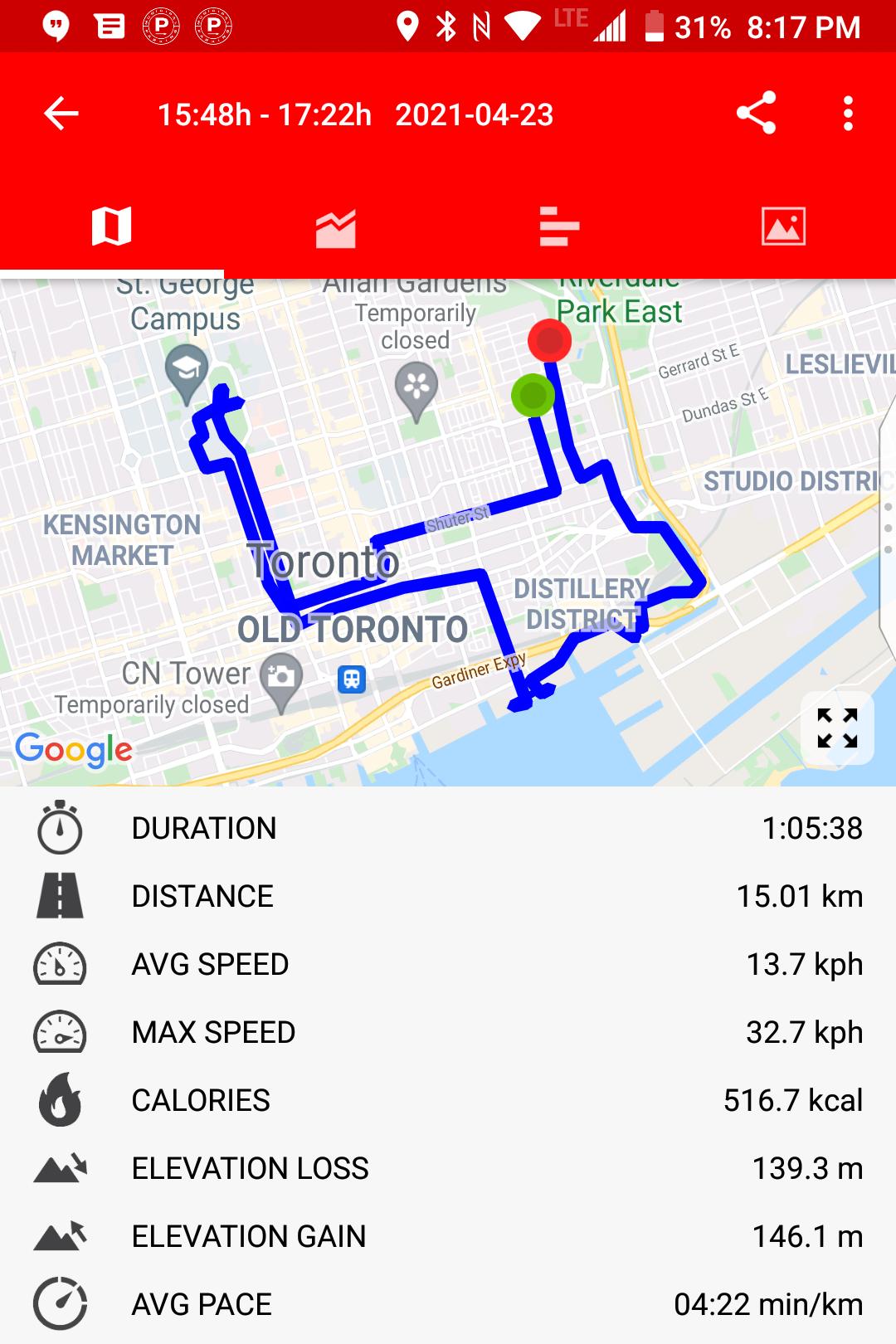
Task: Select the Allan Gardens map pin
Action: pos(416,387)
